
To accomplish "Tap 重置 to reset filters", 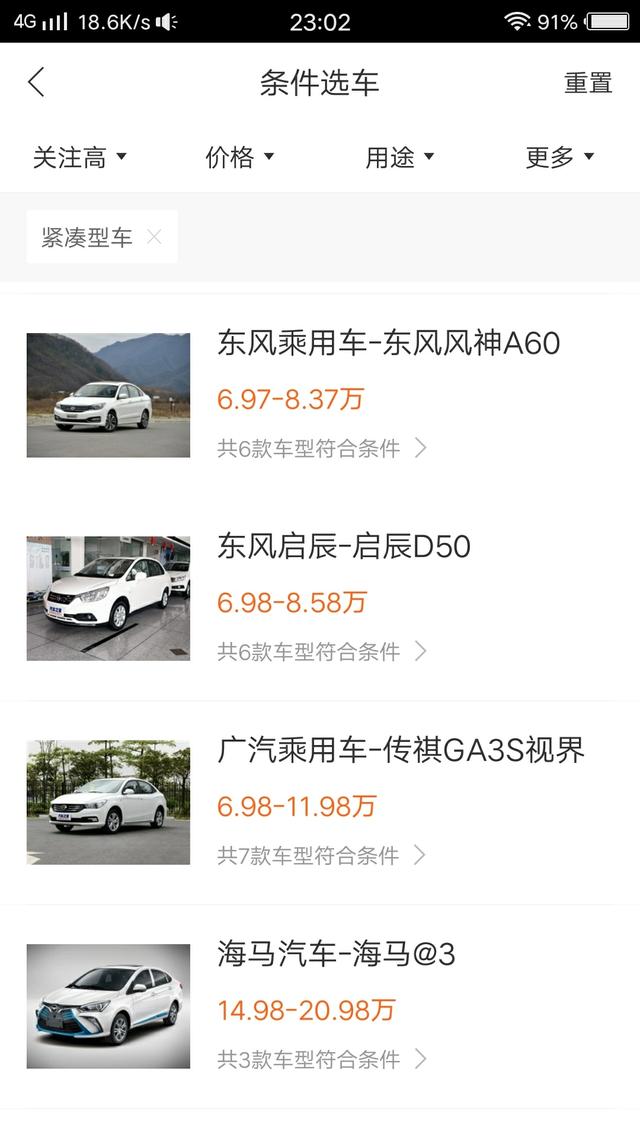I will pos(588,83).
